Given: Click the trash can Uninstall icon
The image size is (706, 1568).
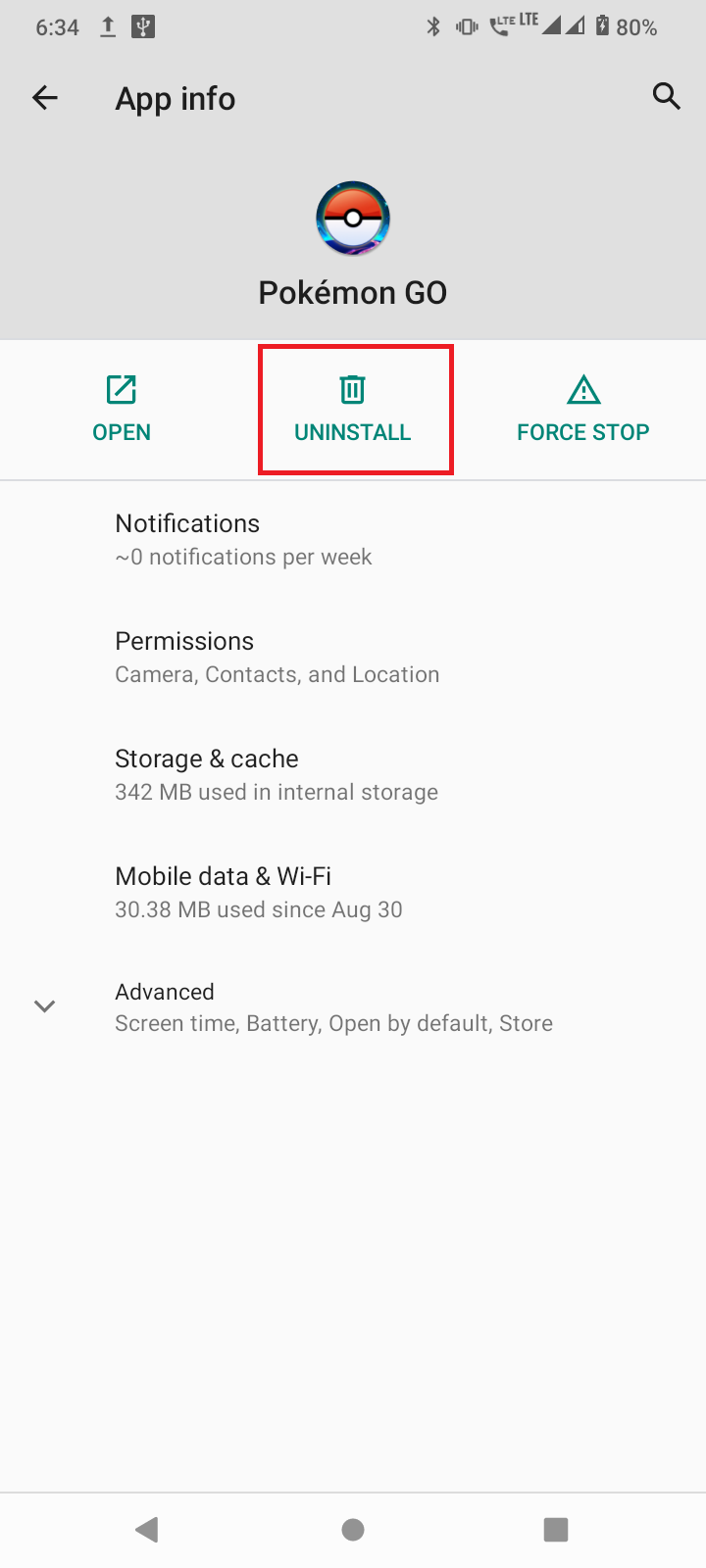Looking at the screenshot, I should [353, 389].
